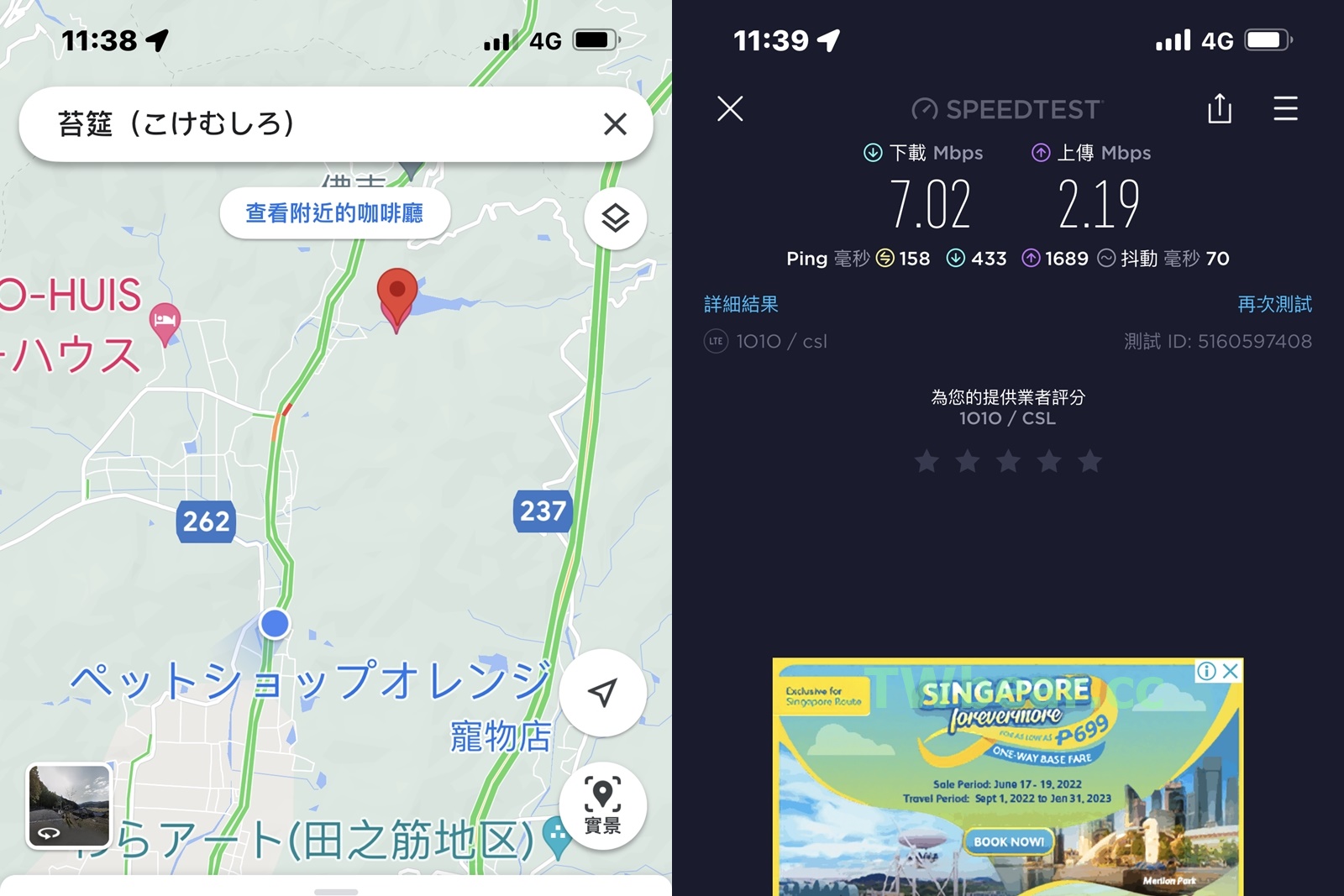View 詳細結果 detailed results
Image resolution: width=1344 pixels, height=896 pixels.
click(741, 304)
